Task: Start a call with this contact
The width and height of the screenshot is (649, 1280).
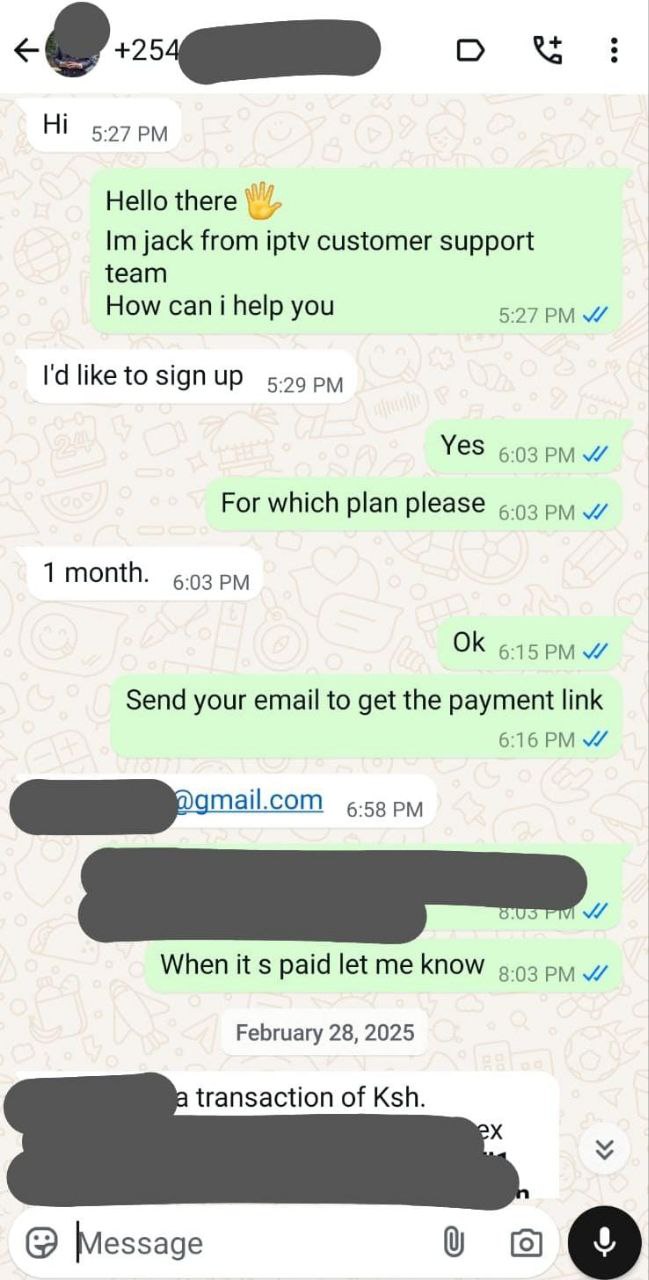Action: click(546, 50)
